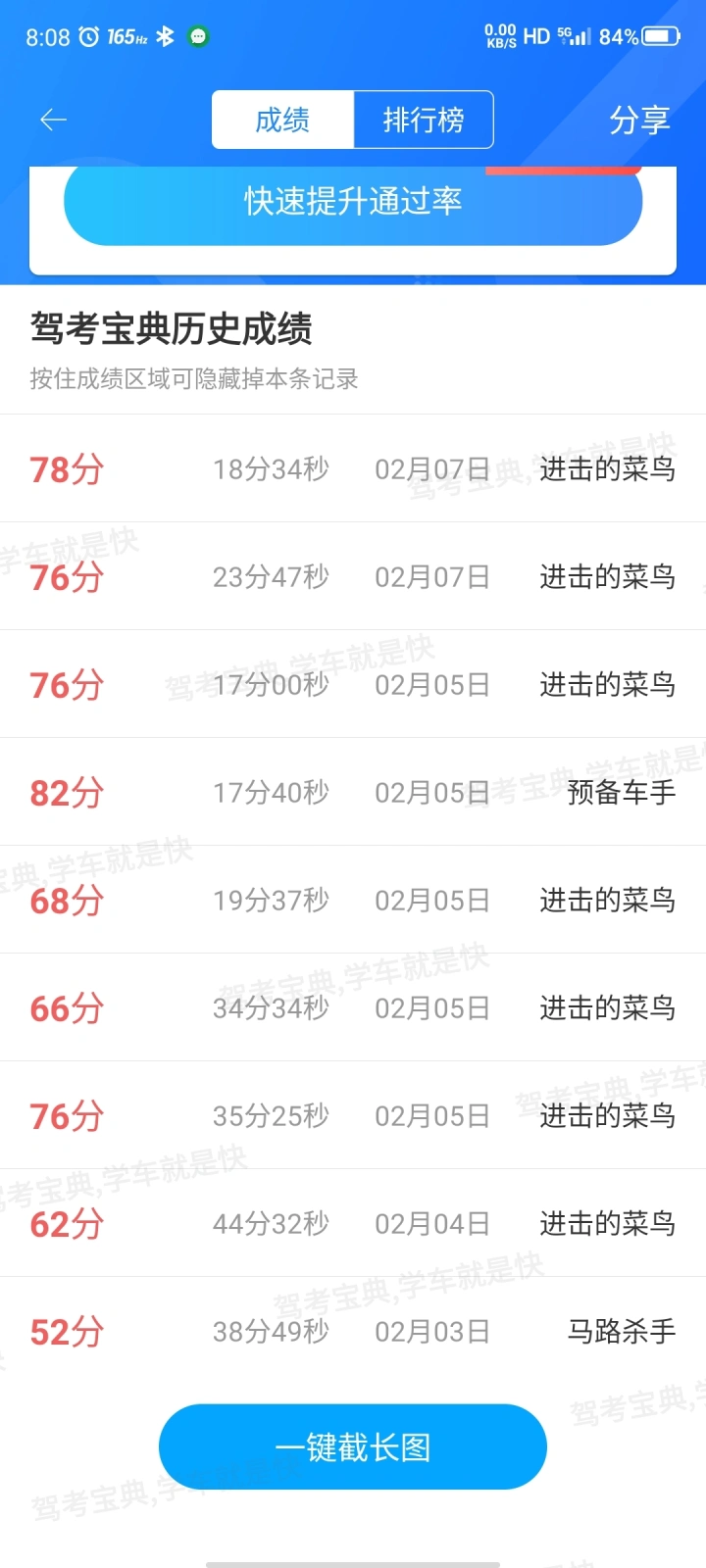
Task: Open the 52分 马路杀手 record
Action: 353,1331
